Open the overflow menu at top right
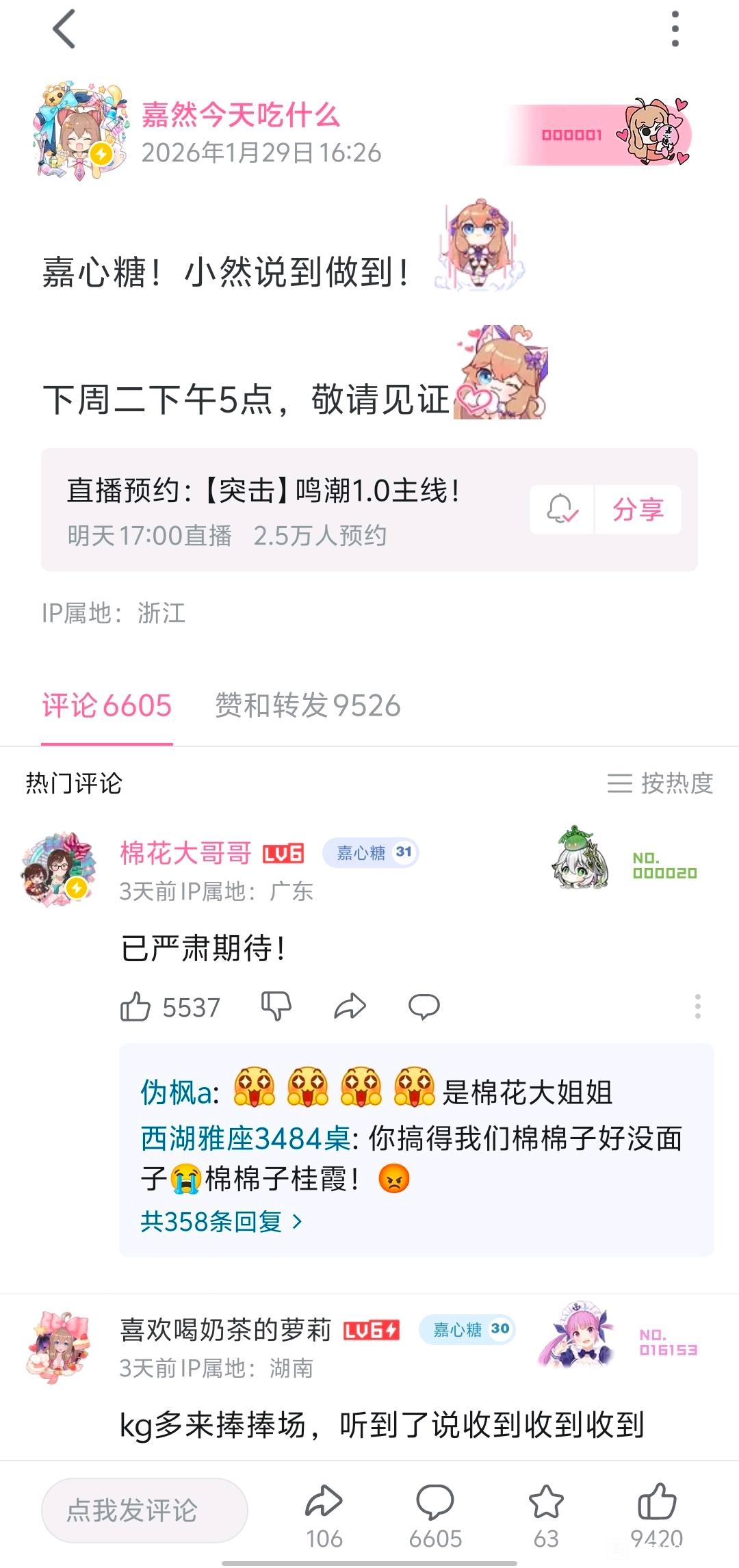The height and width of the screenshot is (1568, 739). (x=675, y=29)
